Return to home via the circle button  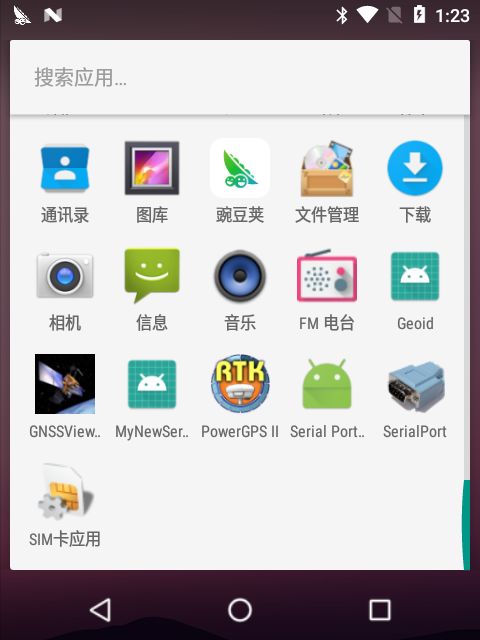point(240,610)
